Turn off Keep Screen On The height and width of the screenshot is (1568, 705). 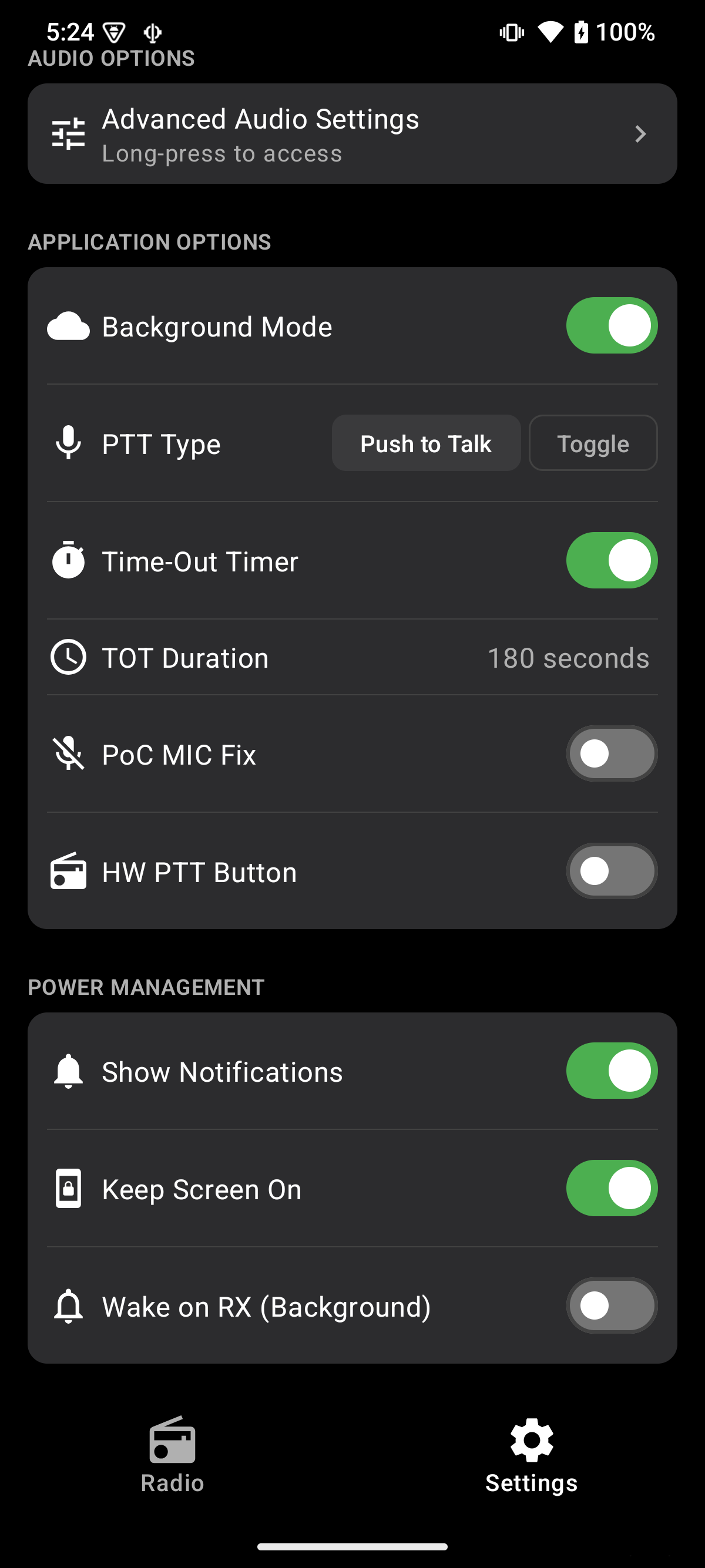[611, 1188]
